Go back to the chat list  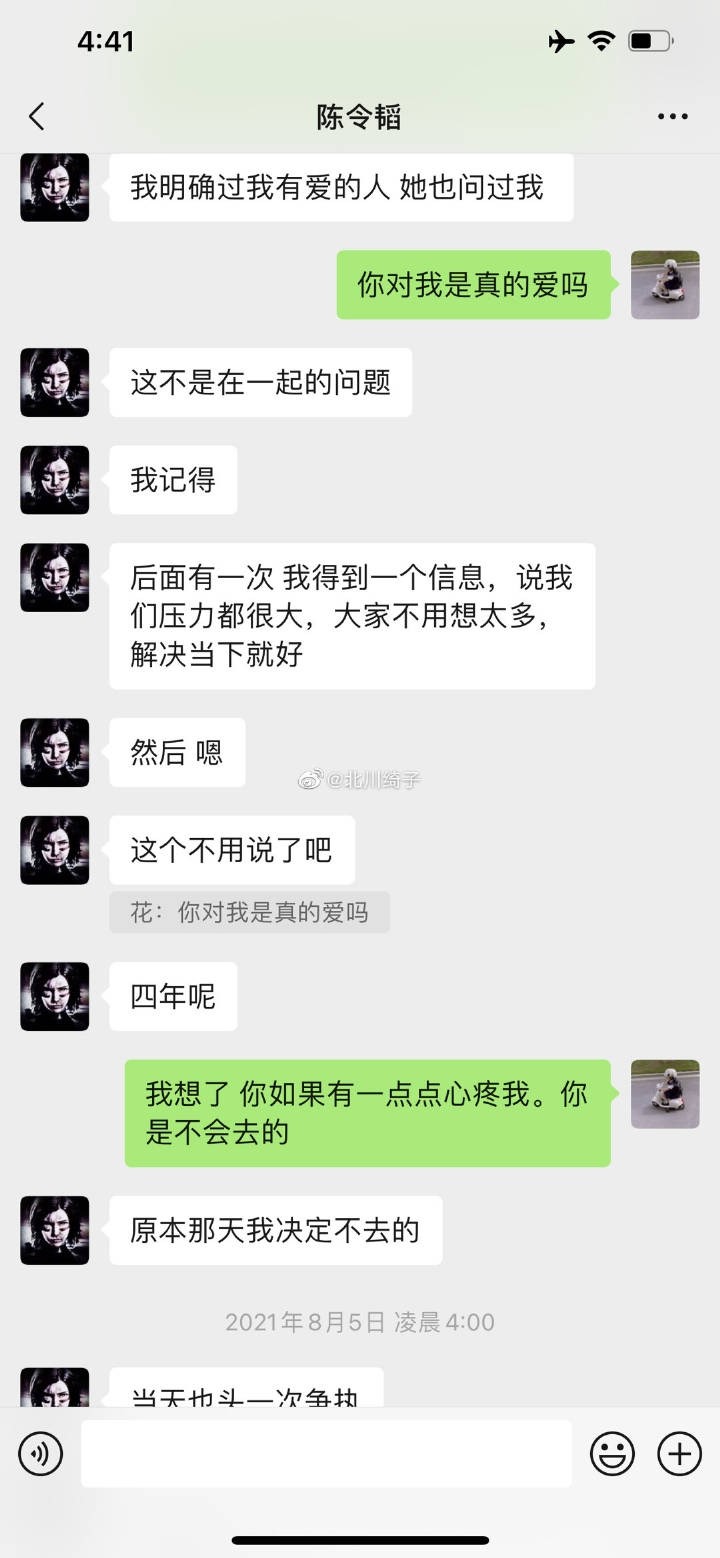37,117
